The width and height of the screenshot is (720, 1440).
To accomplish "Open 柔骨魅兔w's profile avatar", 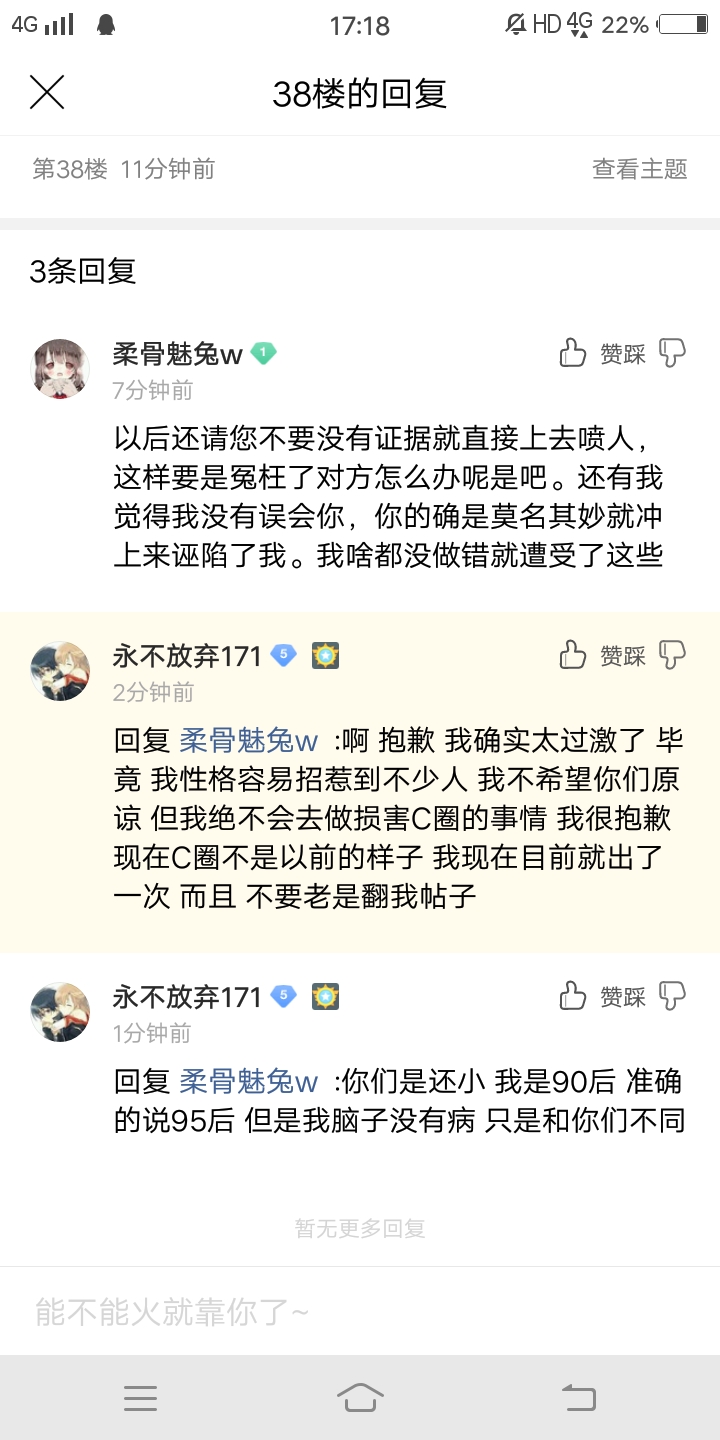I will pos(61,369).
